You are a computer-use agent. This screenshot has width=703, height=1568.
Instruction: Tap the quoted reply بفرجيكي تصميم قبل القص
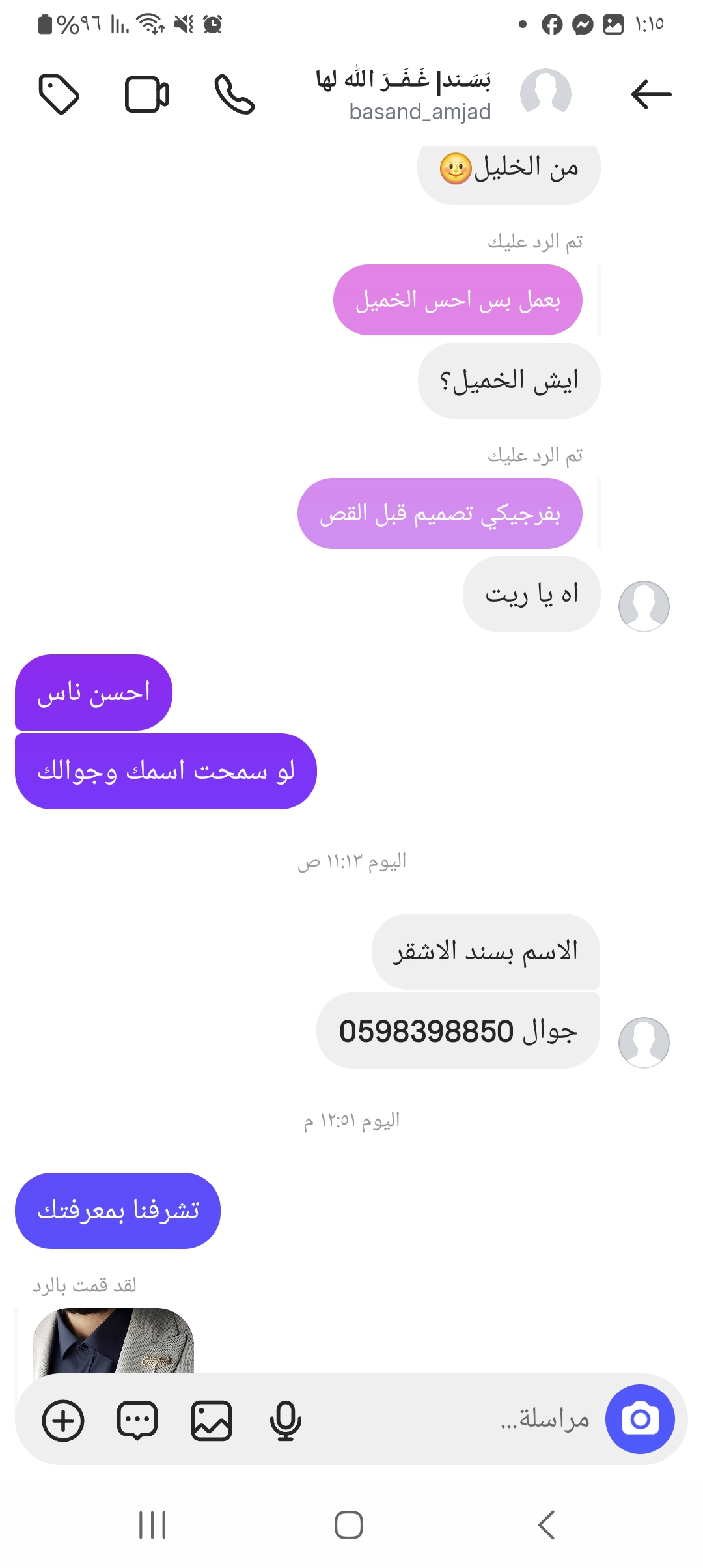tap(439, 514)
